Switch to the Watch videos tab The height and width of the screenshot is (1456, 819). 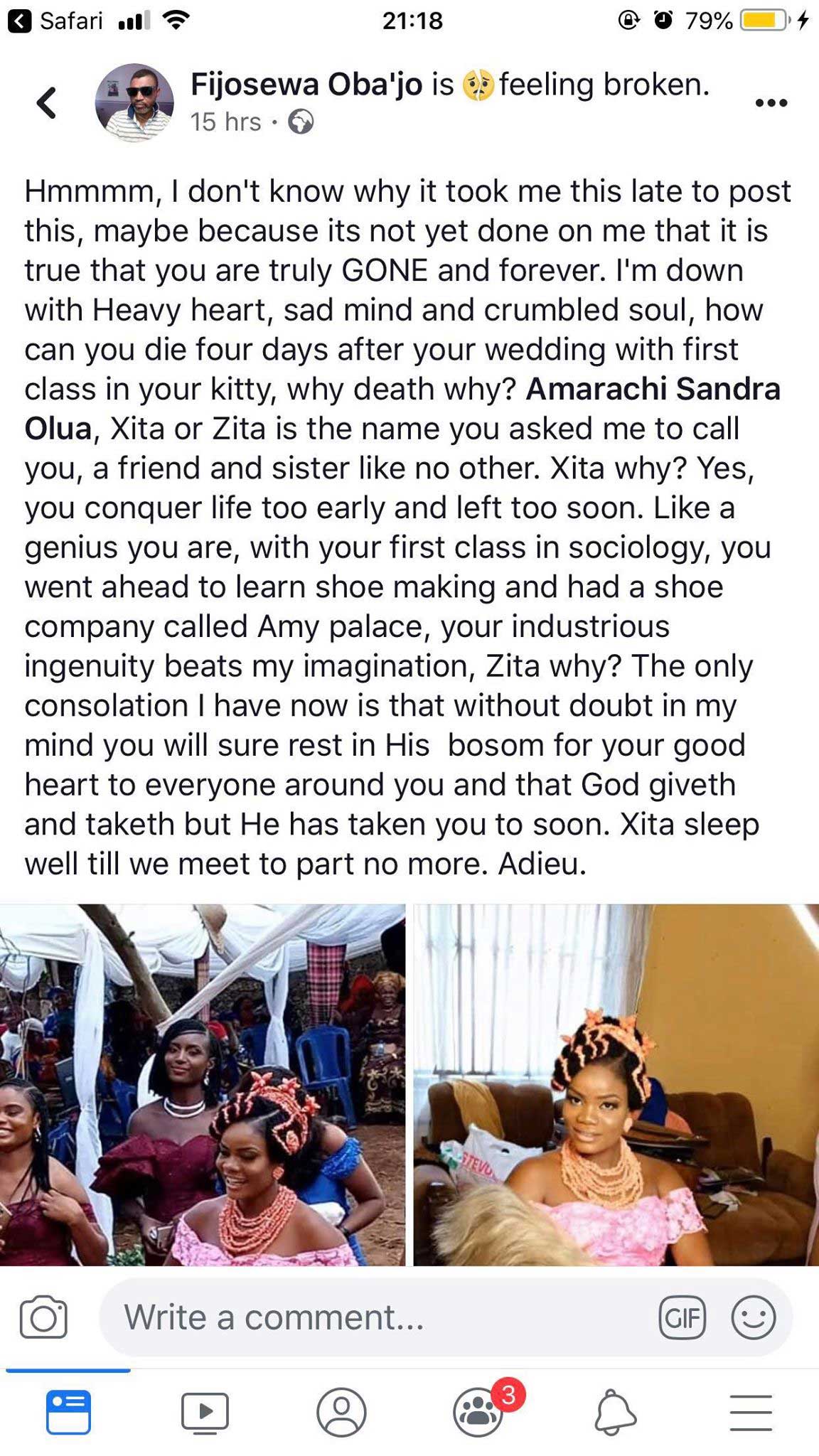click(x=205, y=1412)
